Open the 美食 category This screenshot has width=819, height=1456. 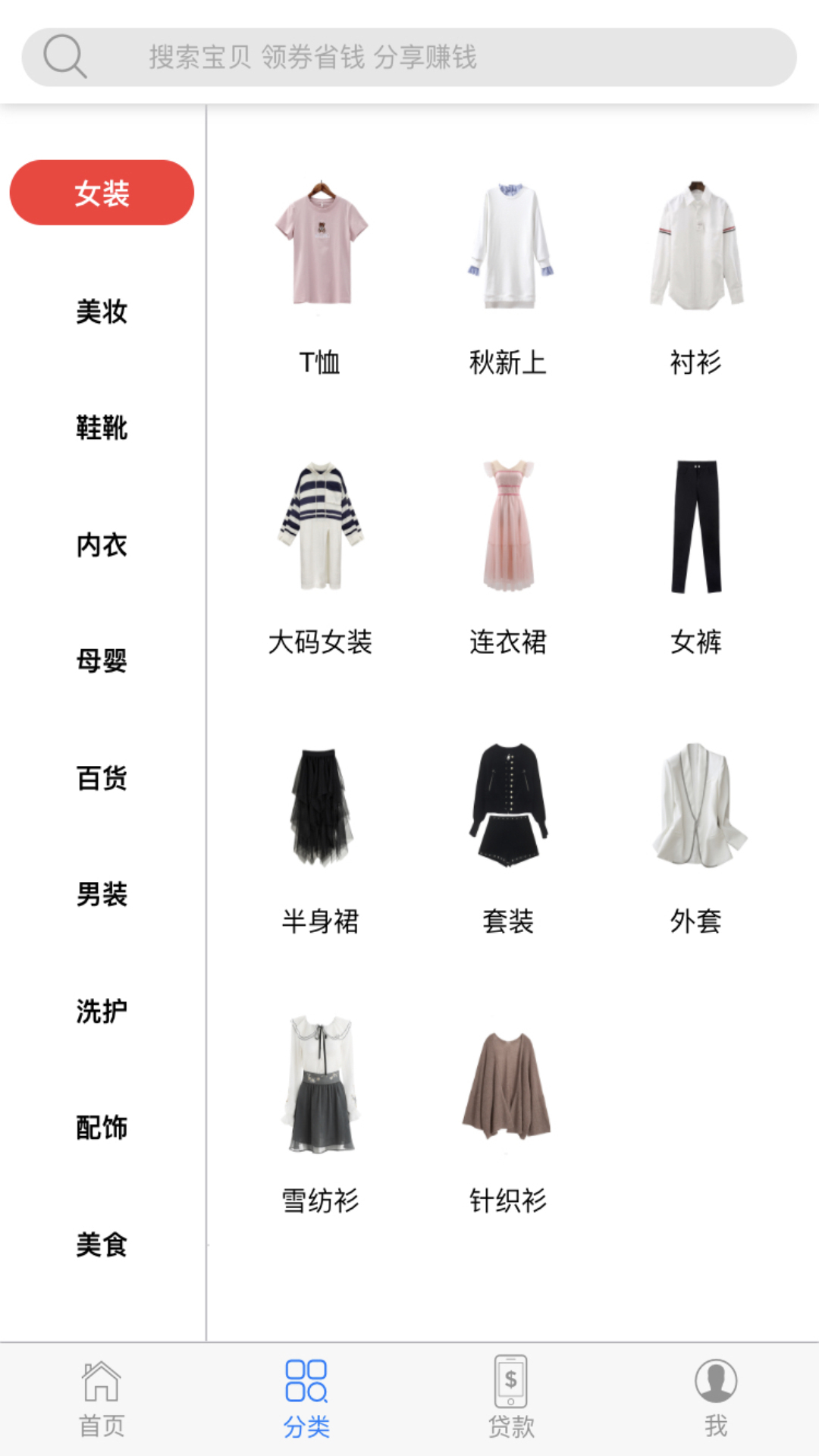tap(102, 1245)
